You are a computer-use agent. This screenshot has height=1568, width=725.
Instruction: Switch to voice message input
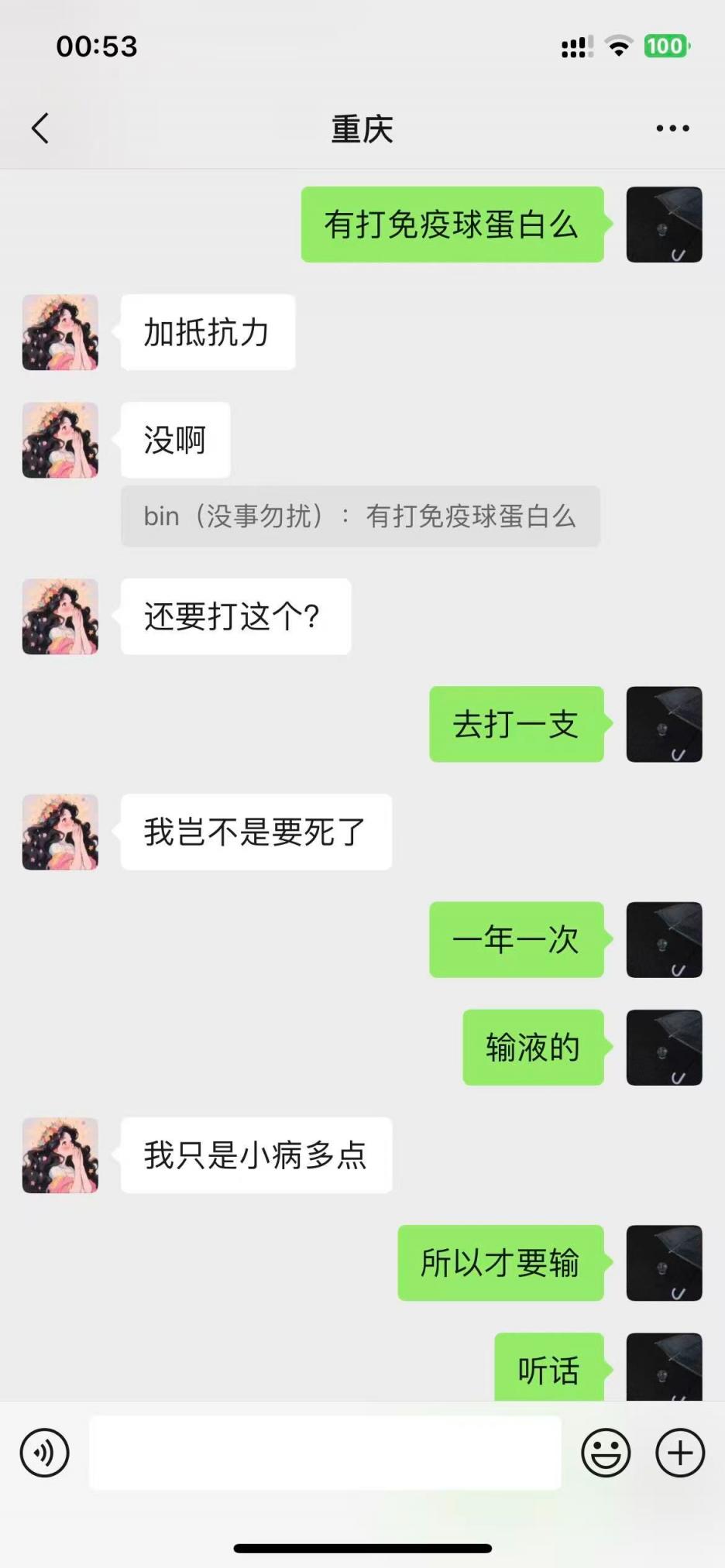[x=44, y=1453]
